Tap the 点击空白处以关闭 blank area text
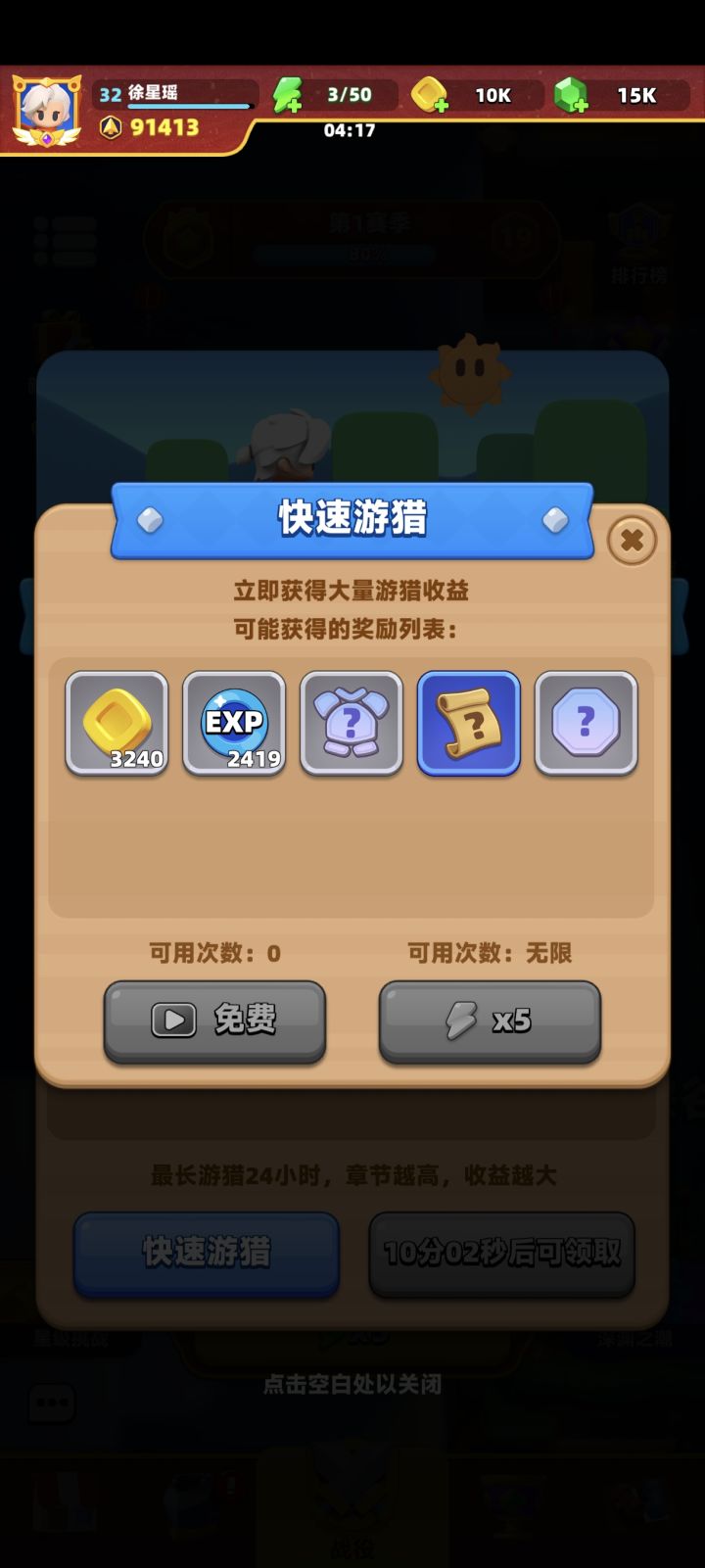705x1568 pixels. [350, 1384]
